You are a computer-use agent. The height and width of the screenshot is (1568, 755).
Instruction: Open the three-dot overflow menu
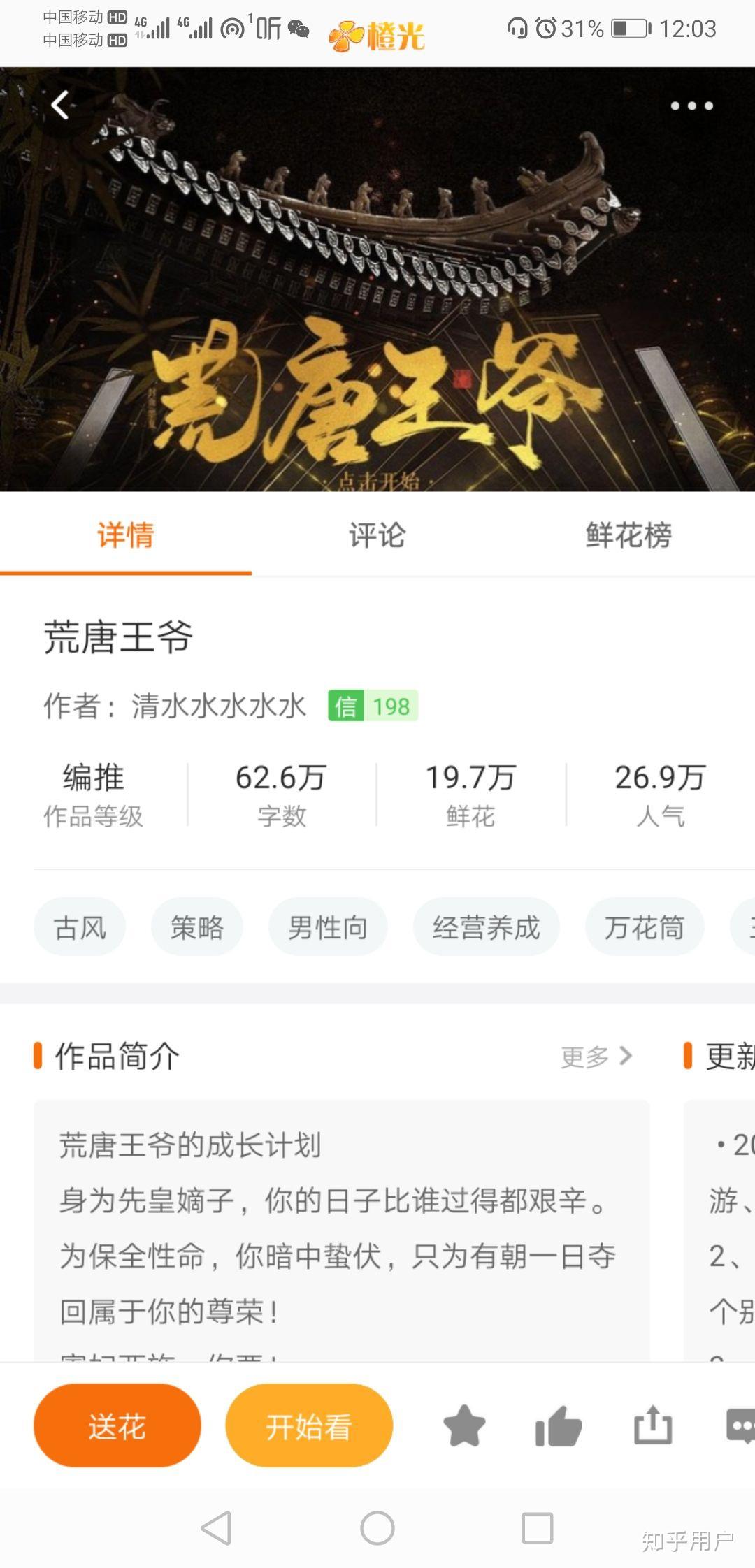(691, 106)
